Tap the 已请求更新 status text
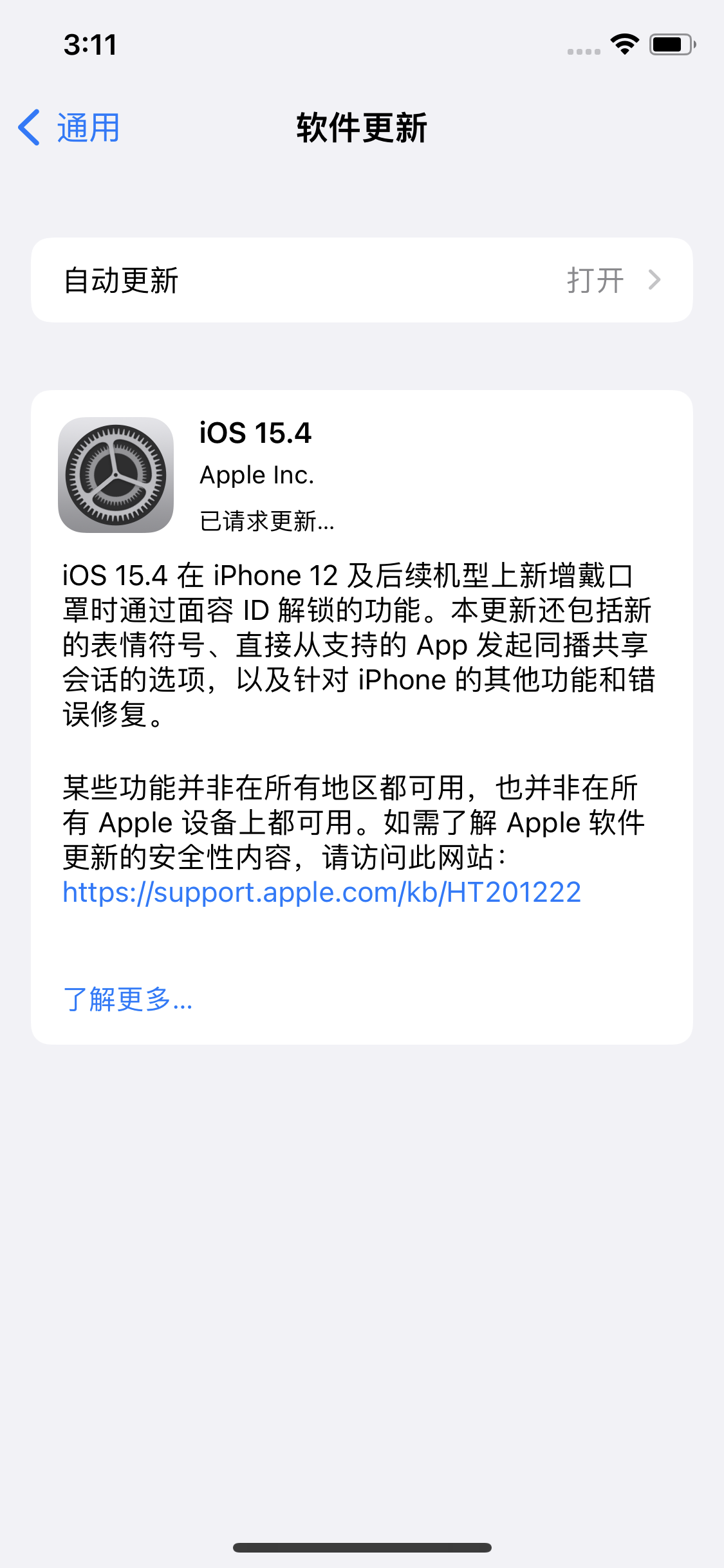This screenshot has height=1568, width=724. point(266,521)
